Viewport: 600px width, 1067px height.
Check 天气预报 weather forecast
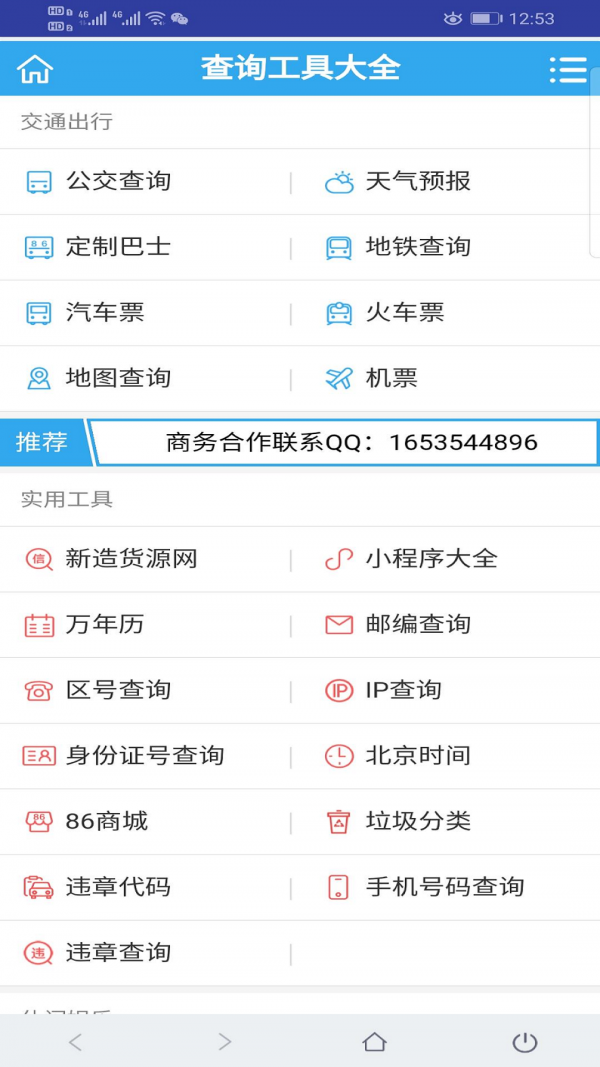tap(417, 182)
